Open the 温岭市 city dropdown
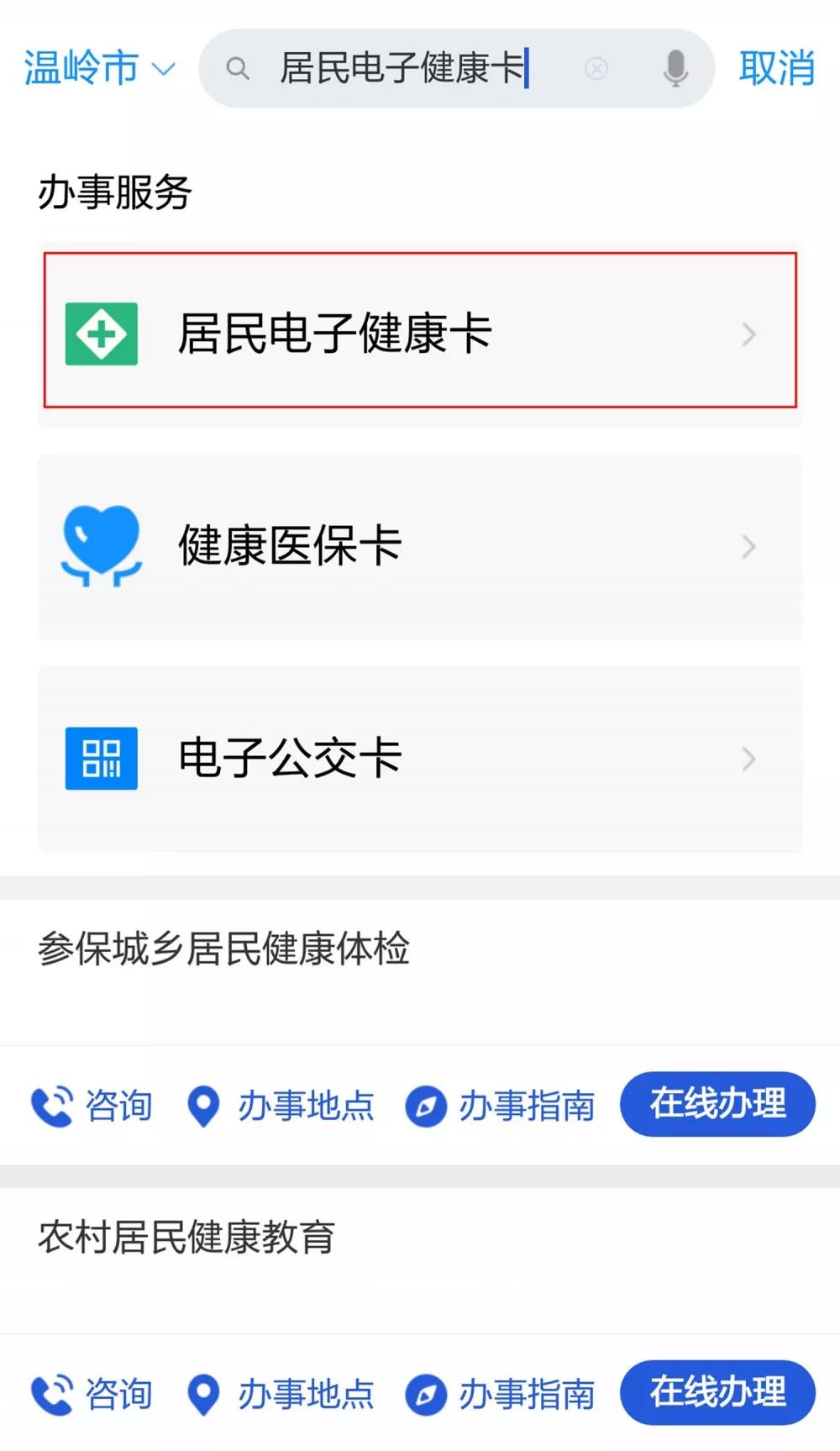 pos(99,68)
